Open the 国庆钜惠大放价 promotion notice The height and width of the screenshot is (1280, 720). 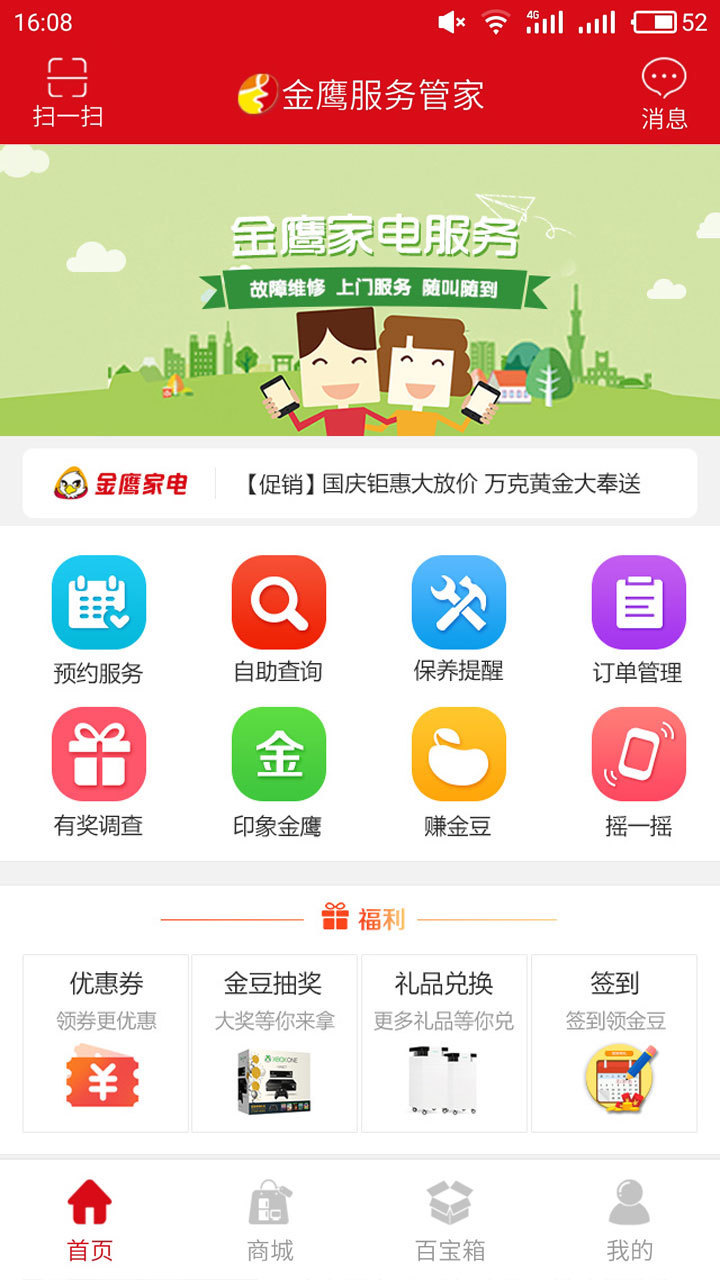(x=440, y=484)
